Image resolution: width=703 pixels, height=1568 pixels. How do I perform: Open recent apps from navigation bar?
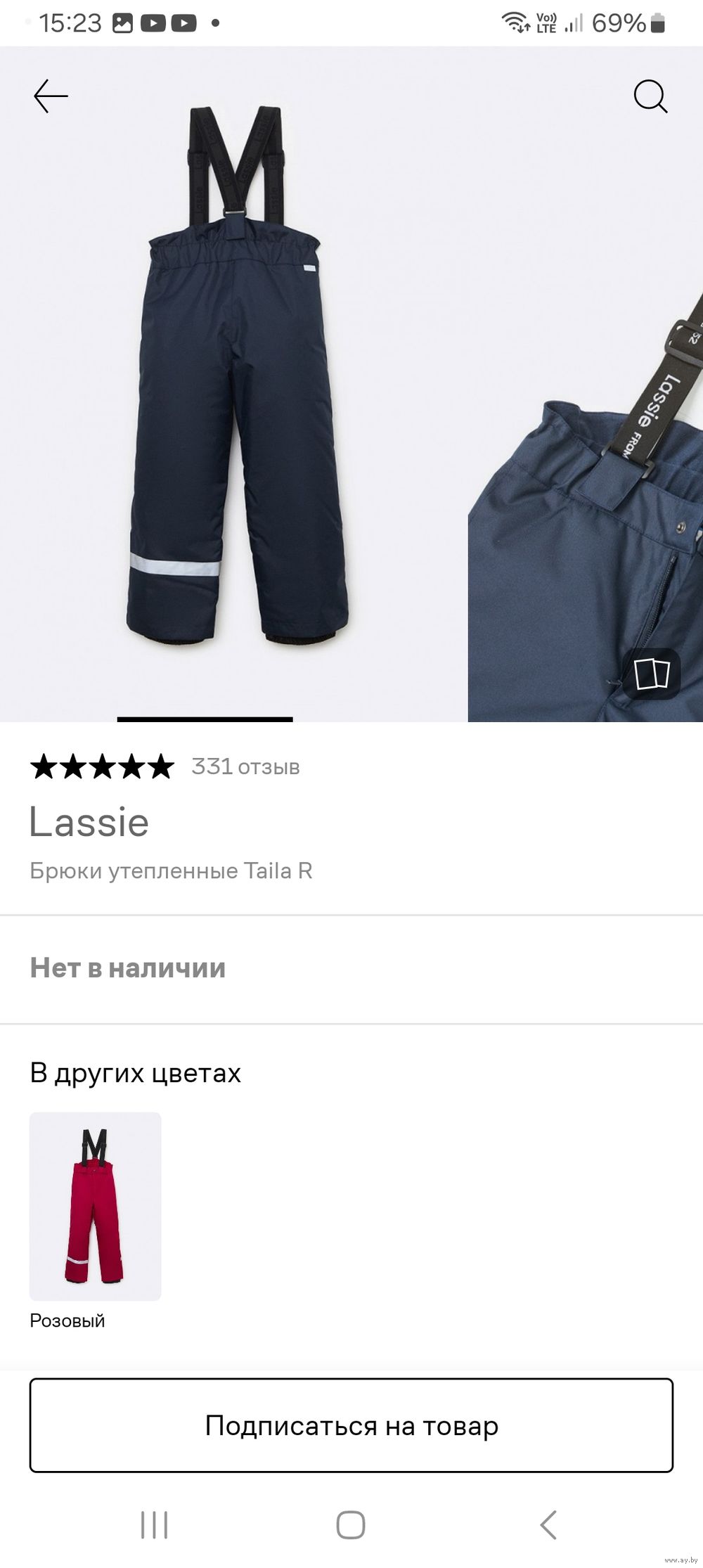coord(154,1525)
